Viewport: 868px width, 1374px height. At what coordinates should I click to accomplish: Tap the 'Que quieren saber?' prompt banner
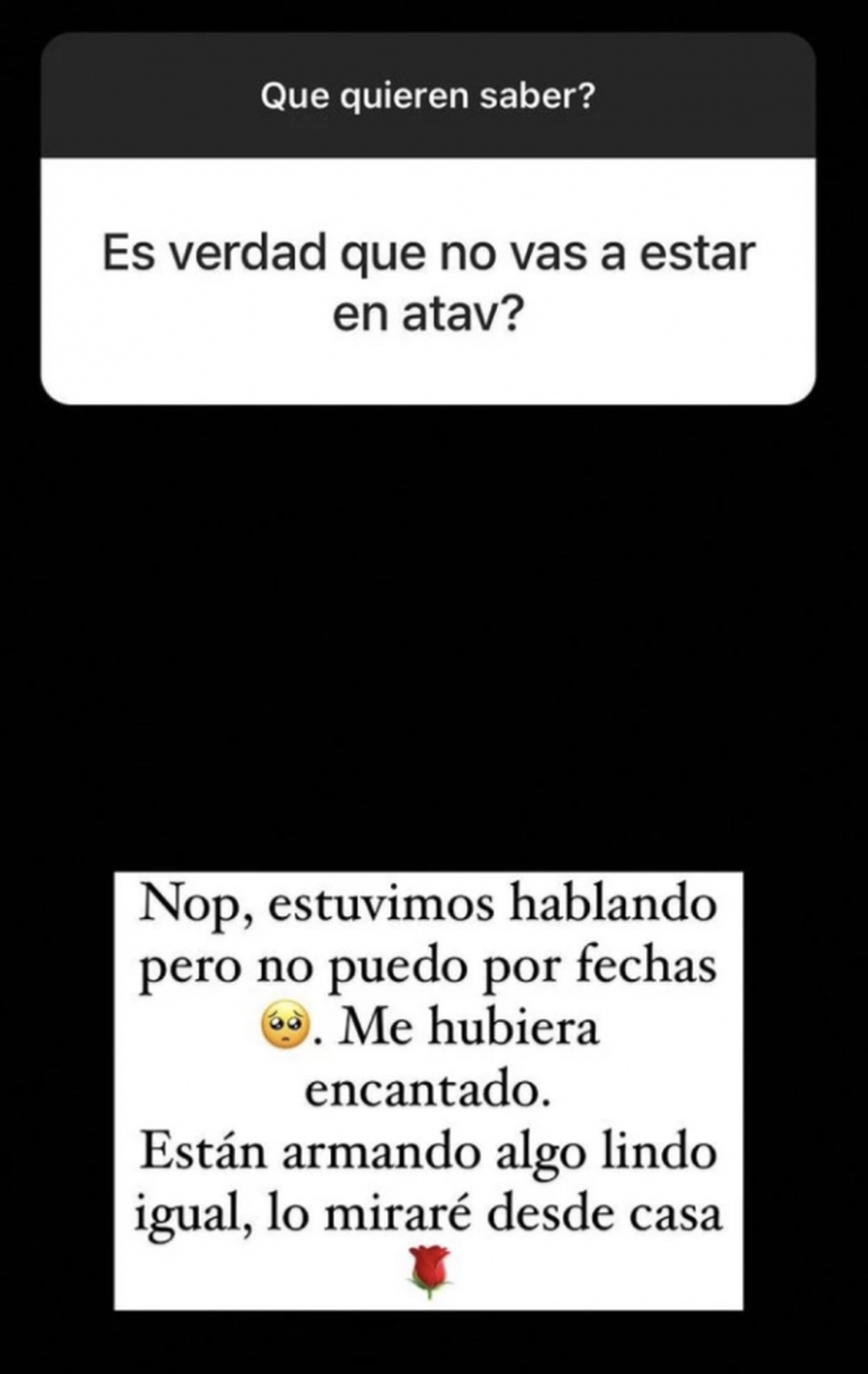(x=432, y=95)
